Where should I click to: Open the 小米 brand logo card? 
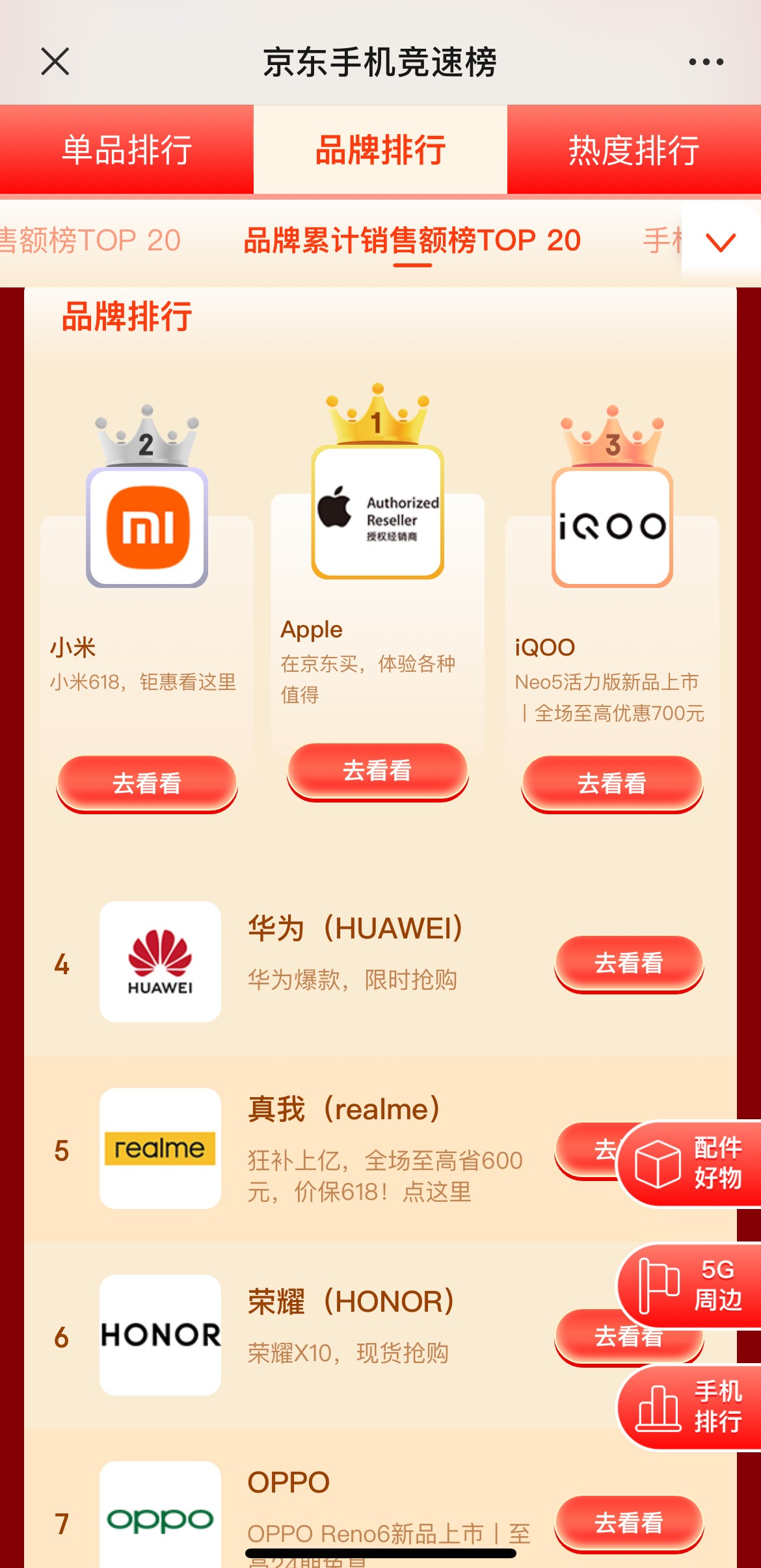(147, 527)
